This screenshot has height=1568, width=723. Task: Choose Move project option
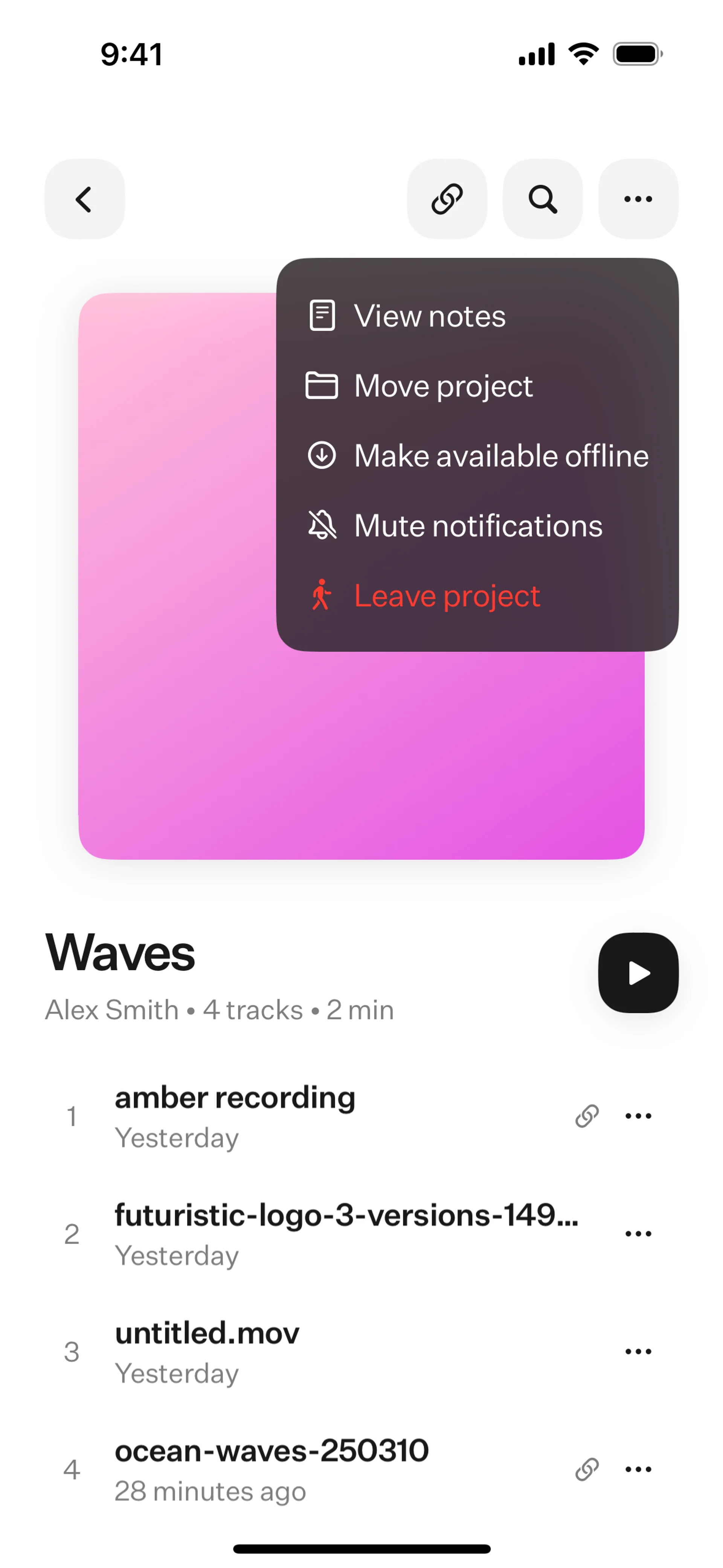point(443,386)
